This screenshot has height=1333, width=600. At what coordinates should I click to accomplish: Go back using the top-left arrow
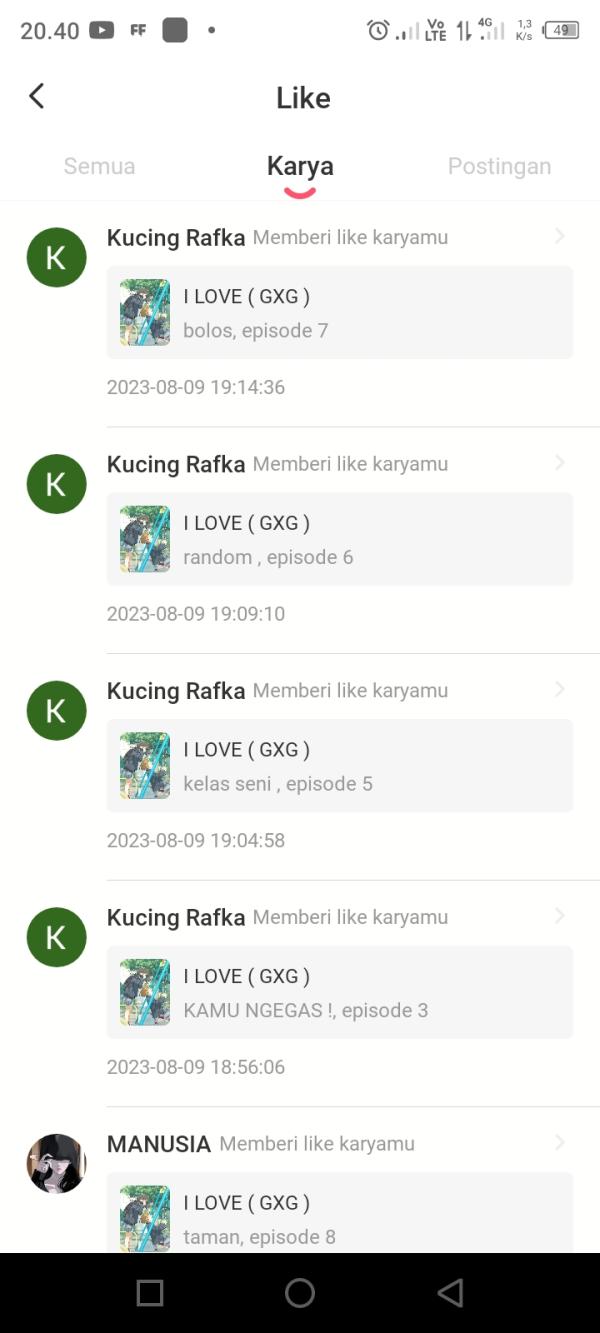(x=37, y=96)
